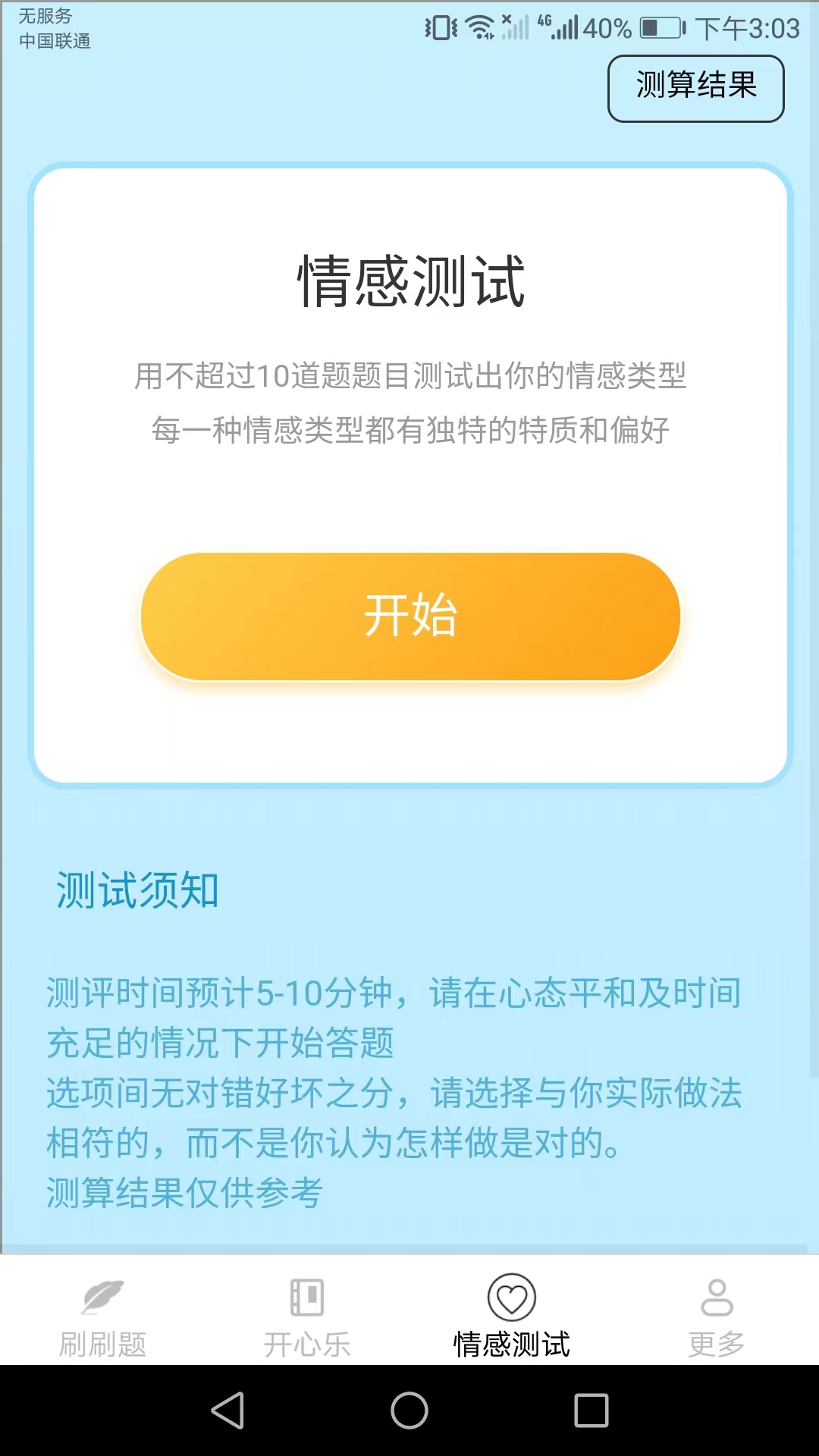Go to the 开心乐 tab

tap(307, 1316)
